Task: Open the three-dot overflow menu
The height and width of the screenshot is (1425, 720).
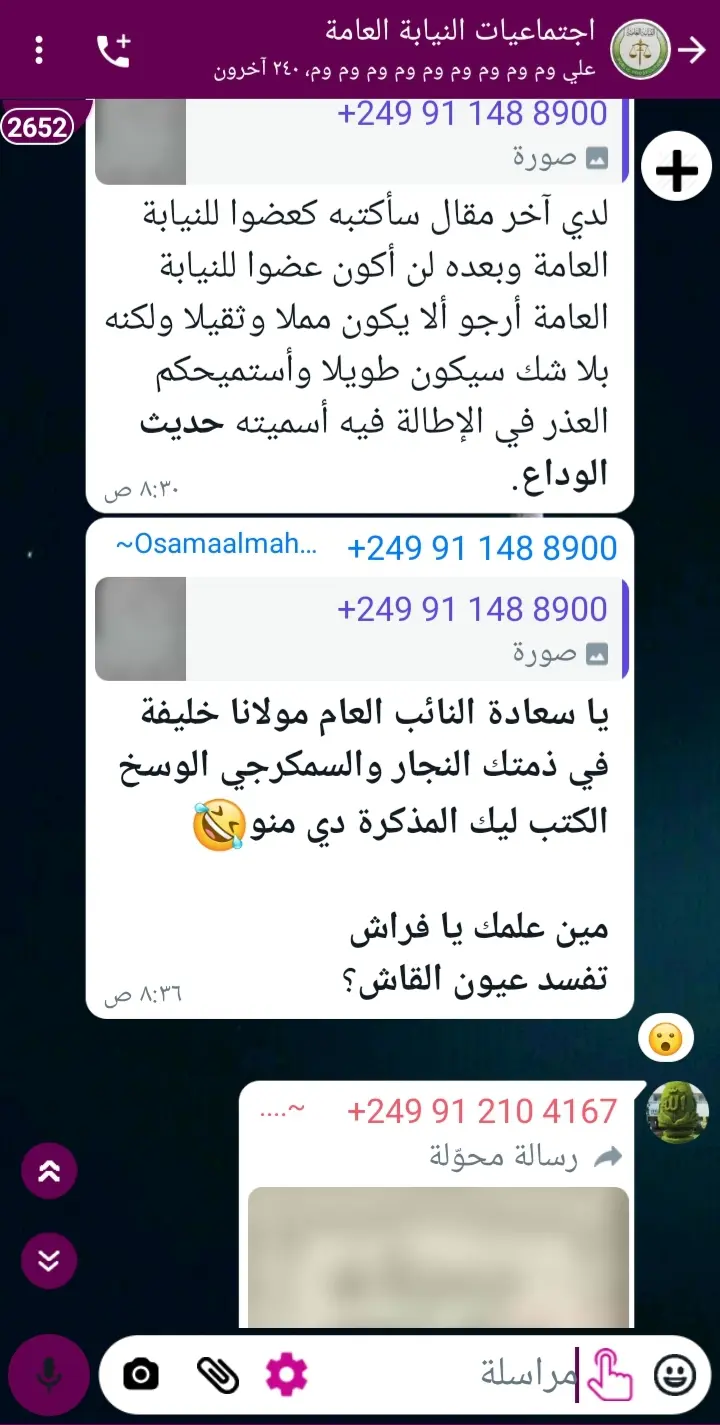Action: 39,49
